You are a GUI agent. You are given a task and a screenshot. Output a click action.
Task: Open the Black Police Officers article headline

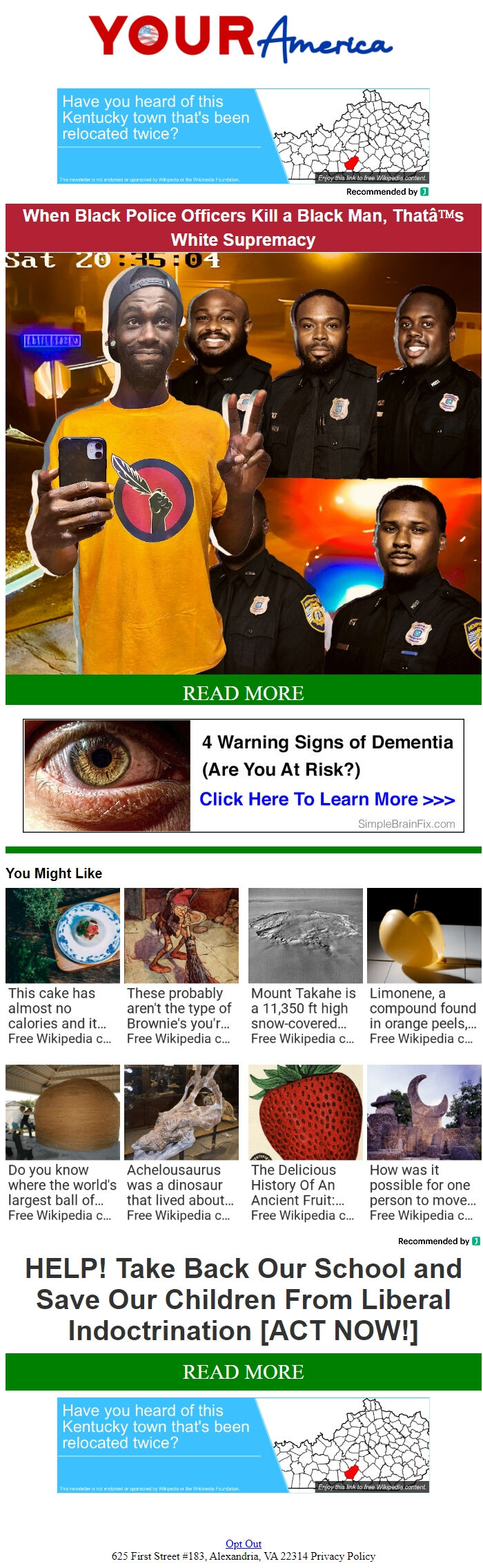click(243, 228)
